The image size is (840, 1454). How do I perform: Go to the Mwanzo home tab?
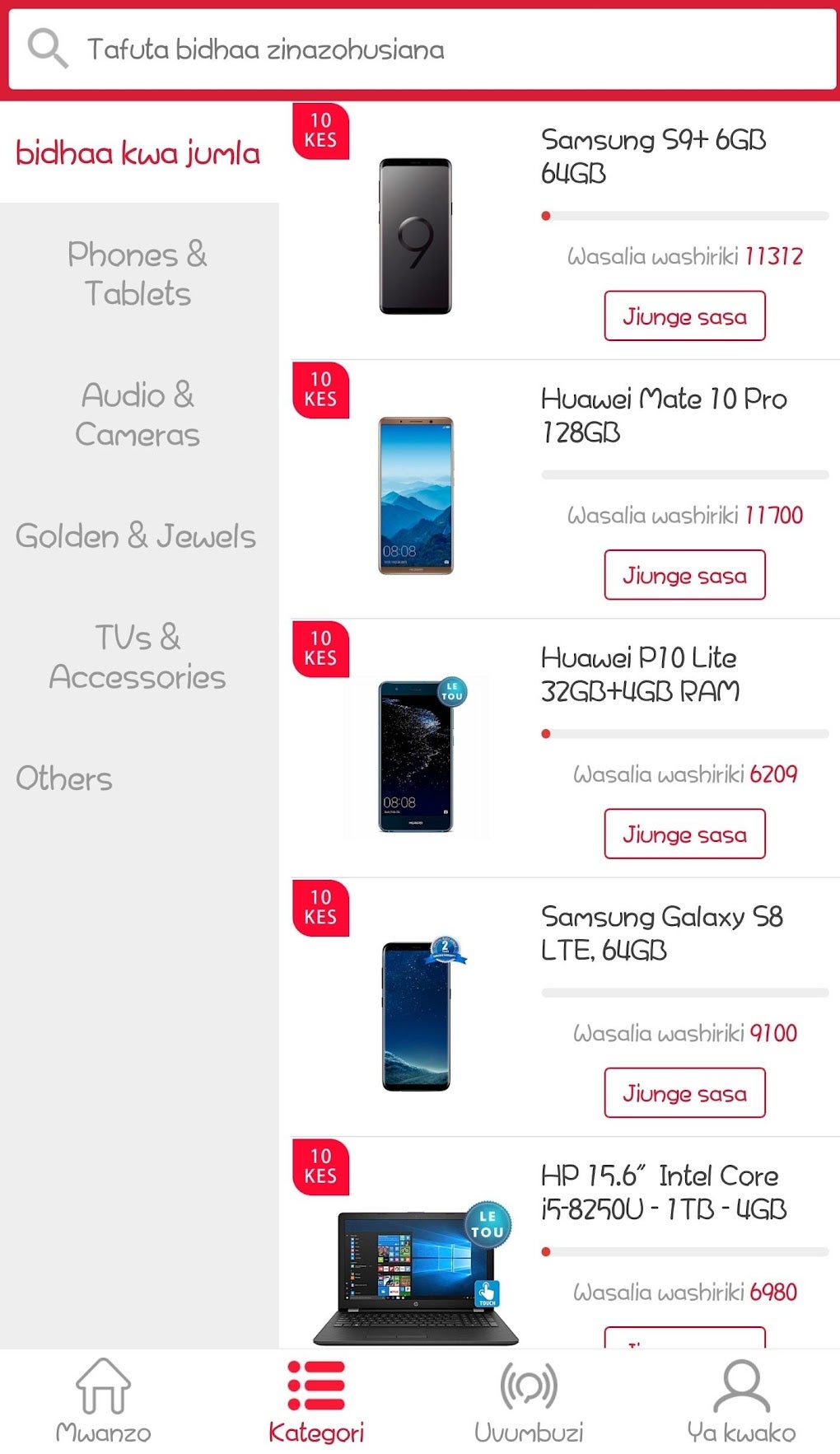[104, 1401]
